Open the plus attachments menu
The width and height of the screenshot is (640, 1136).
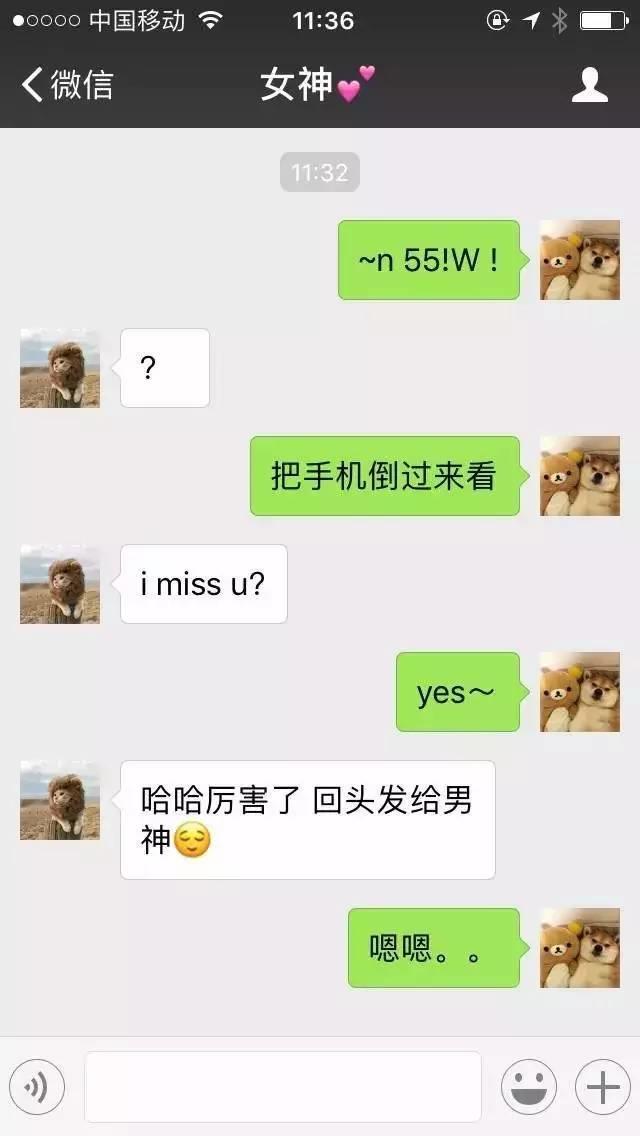602,1087
